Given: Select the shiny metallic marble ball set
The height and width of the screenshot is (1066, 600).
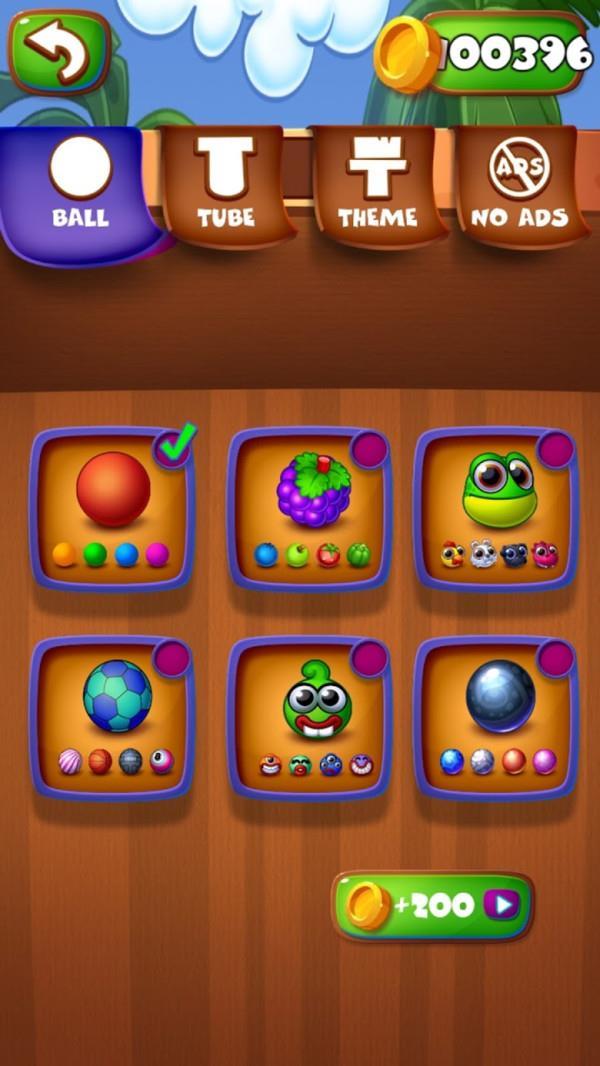Looking at the screenshot, I should [x=496, y=716].
